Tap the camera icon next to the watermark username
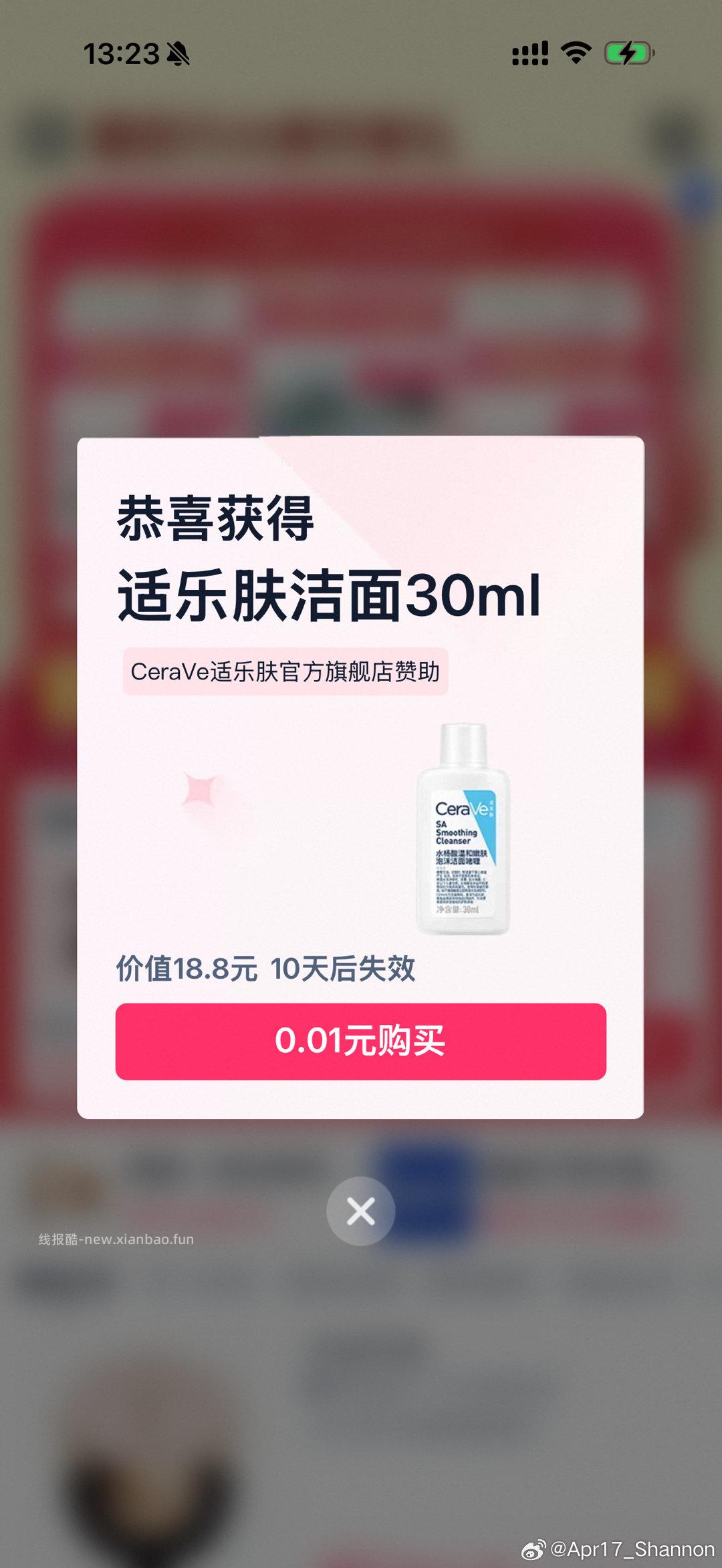This screenshot has width=722, height=1568. click(x=531, y=1549)
